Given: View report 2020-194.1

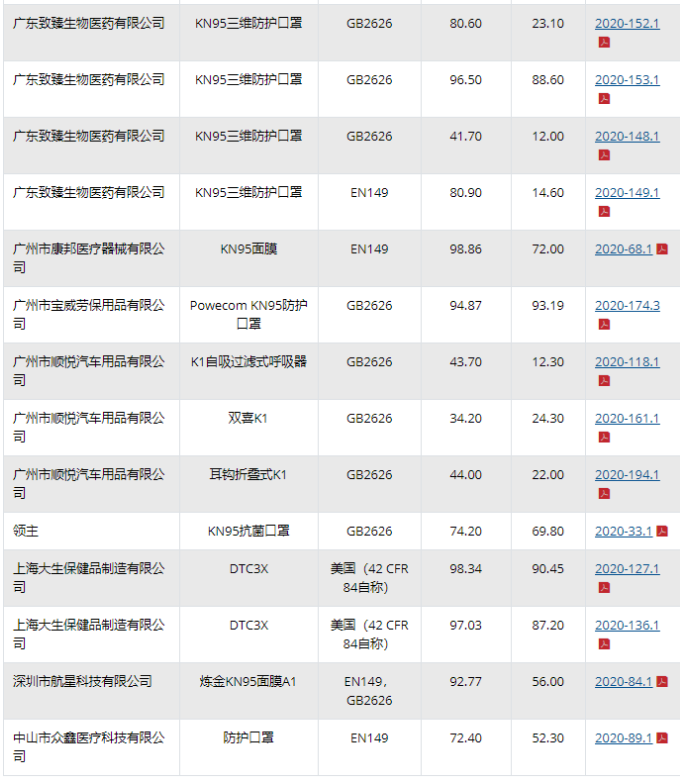Looking at the screenshot, I should pyautogui.click(x=627, y=475).
